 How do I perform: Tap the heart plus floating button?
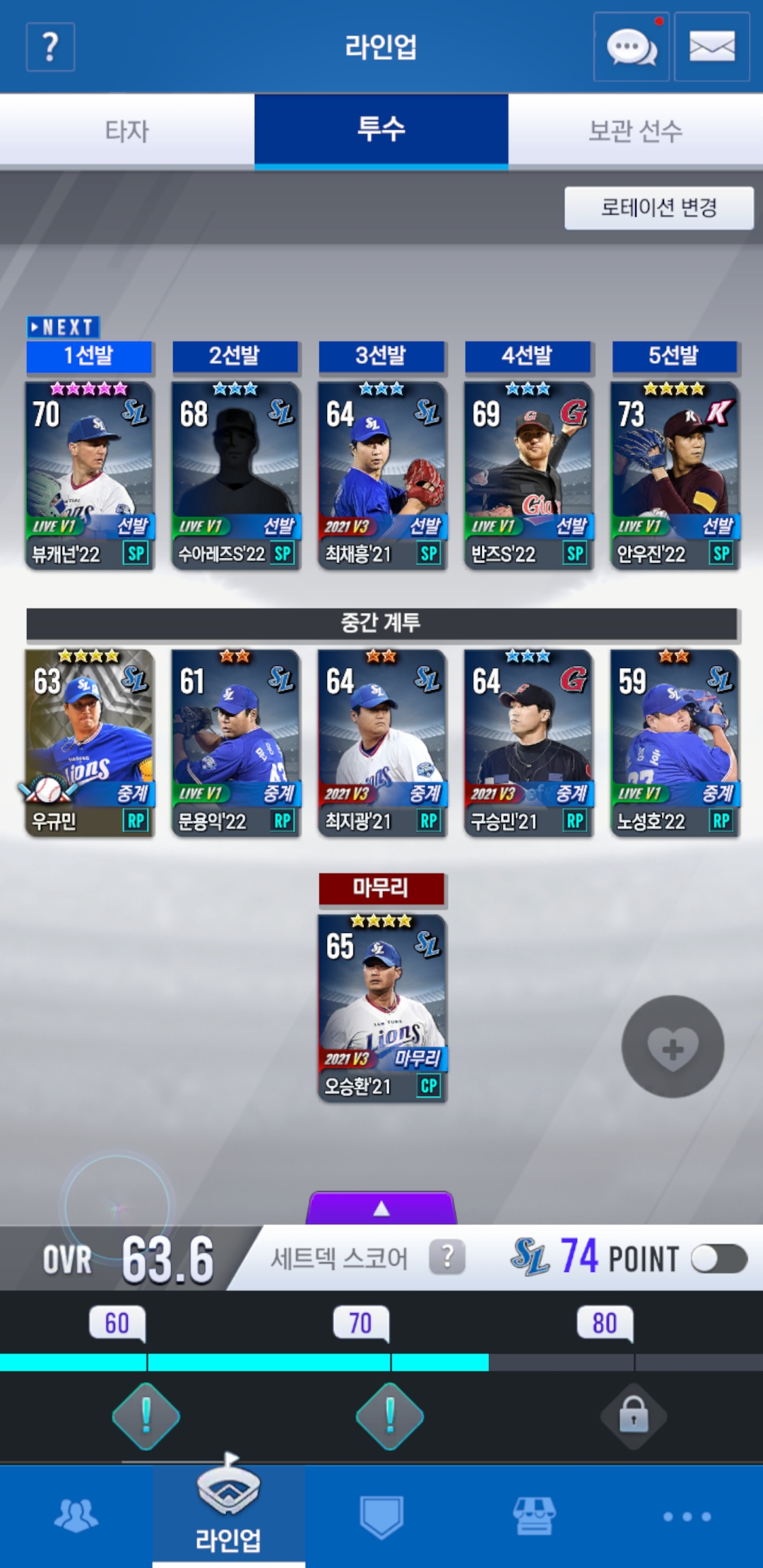pos(673,1047)
